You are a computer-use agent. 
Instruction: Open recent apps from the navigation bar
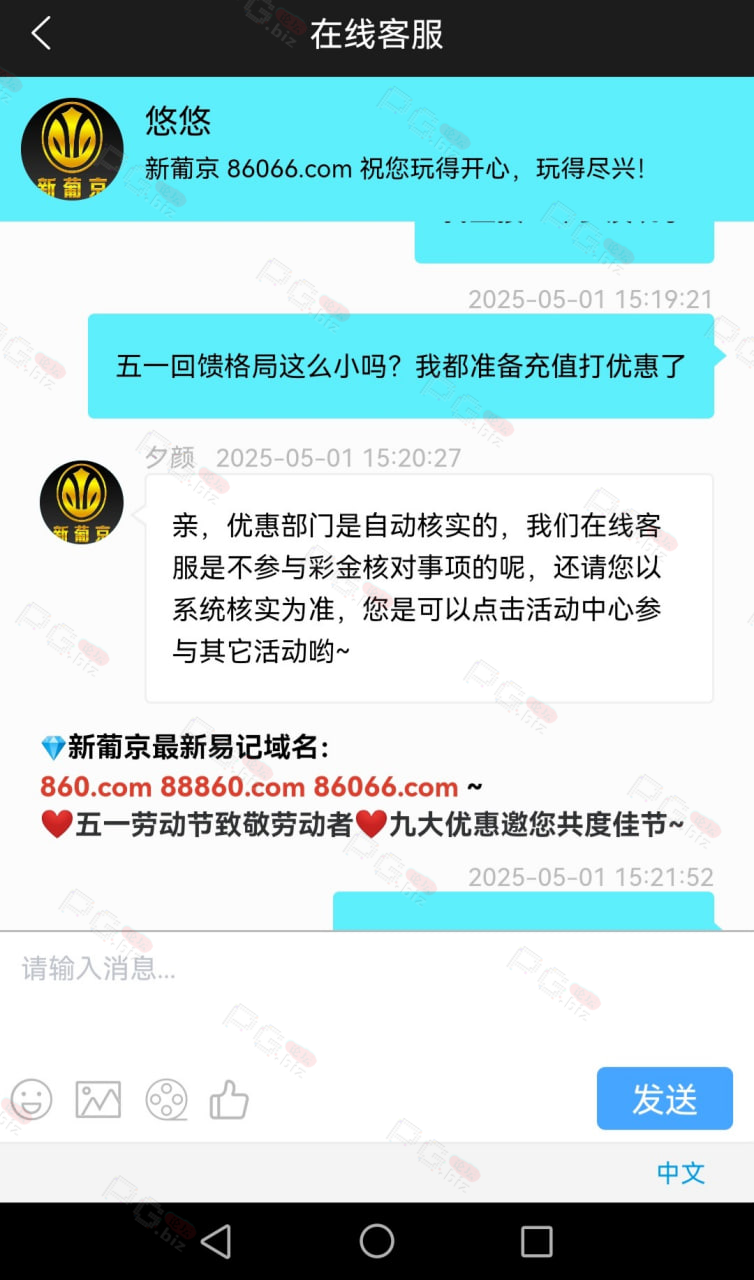point(537,1241)
